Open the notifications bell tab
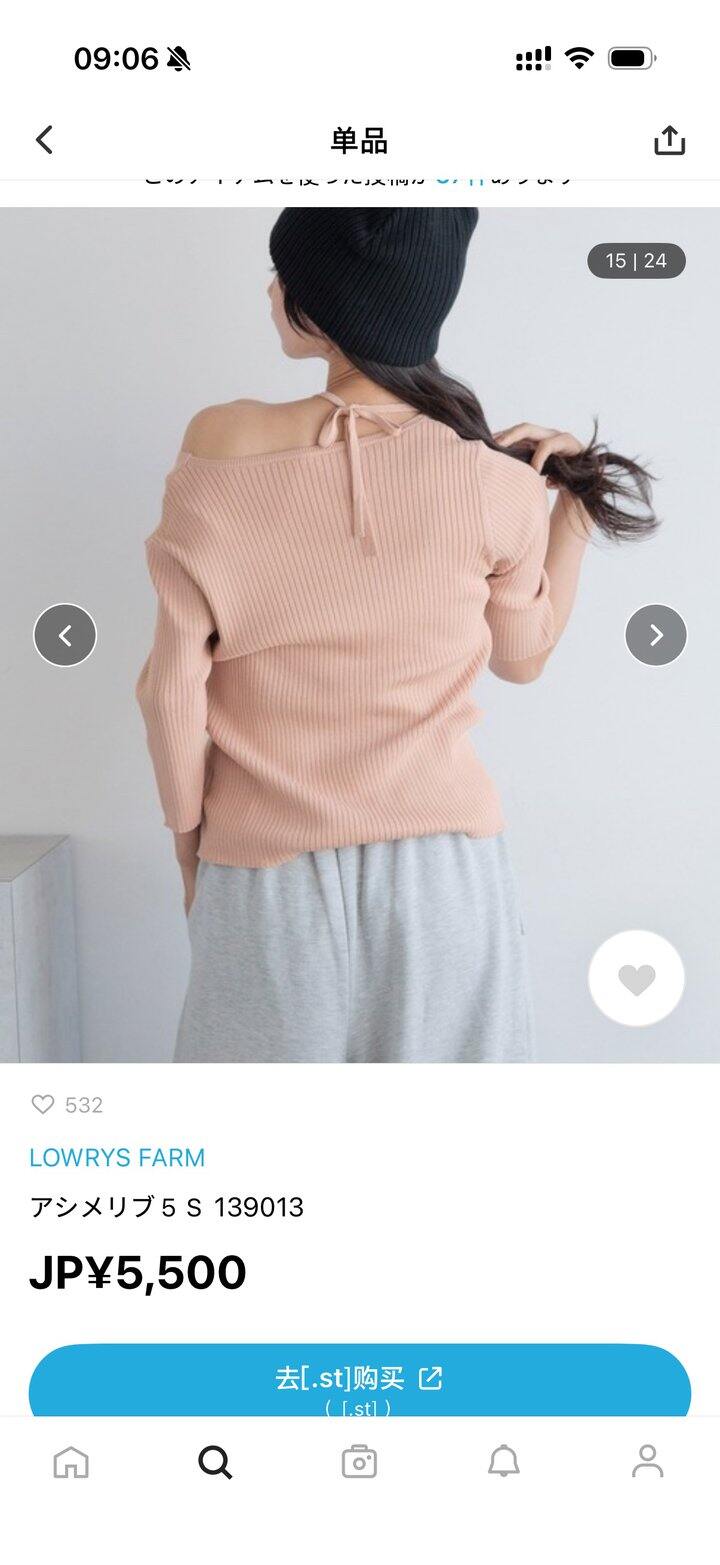Image resolution: width=720 pixels, height=1565 pixels. click(x=503, y=1462)
